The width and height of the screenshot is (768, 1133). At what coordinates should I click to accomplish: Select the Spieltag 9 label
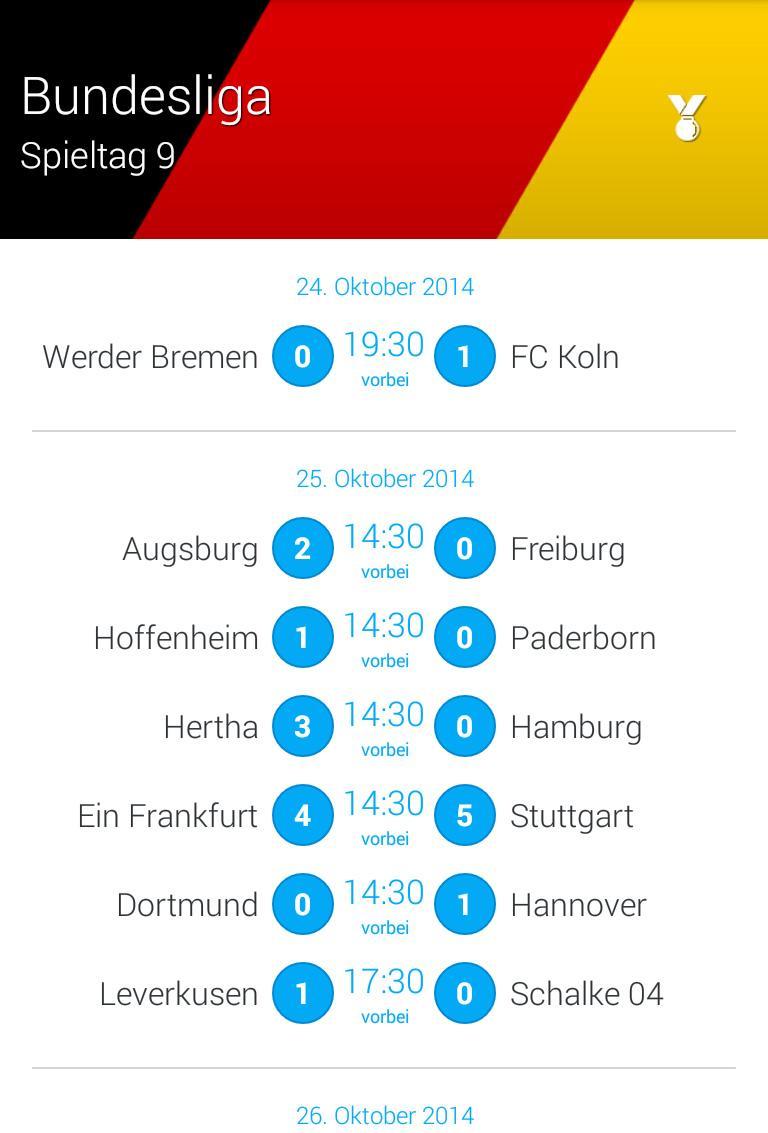click(96, 156)
